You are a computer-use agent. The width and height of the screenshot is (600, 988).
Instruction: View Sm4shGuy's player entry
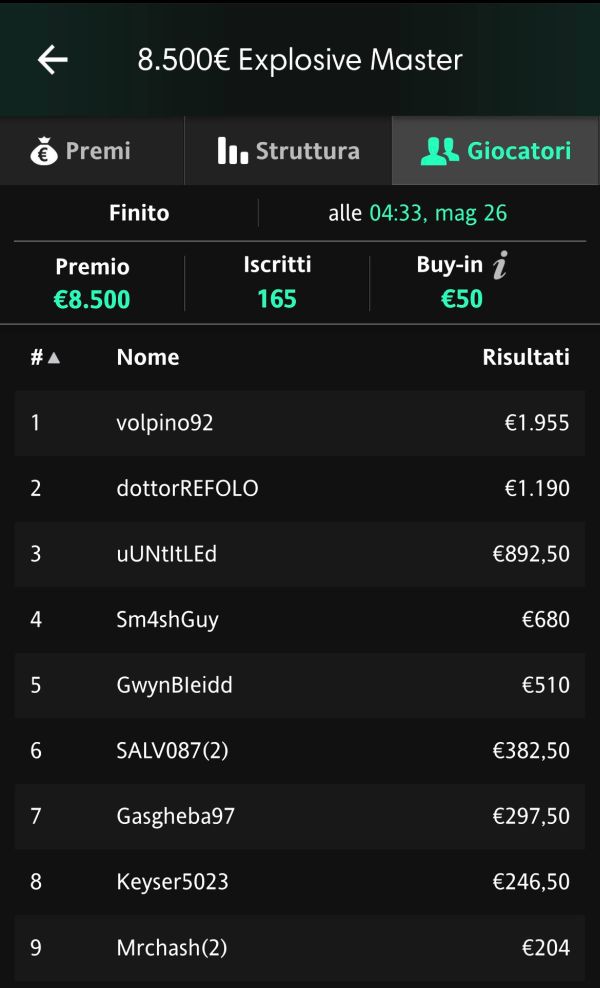[300, 619]
